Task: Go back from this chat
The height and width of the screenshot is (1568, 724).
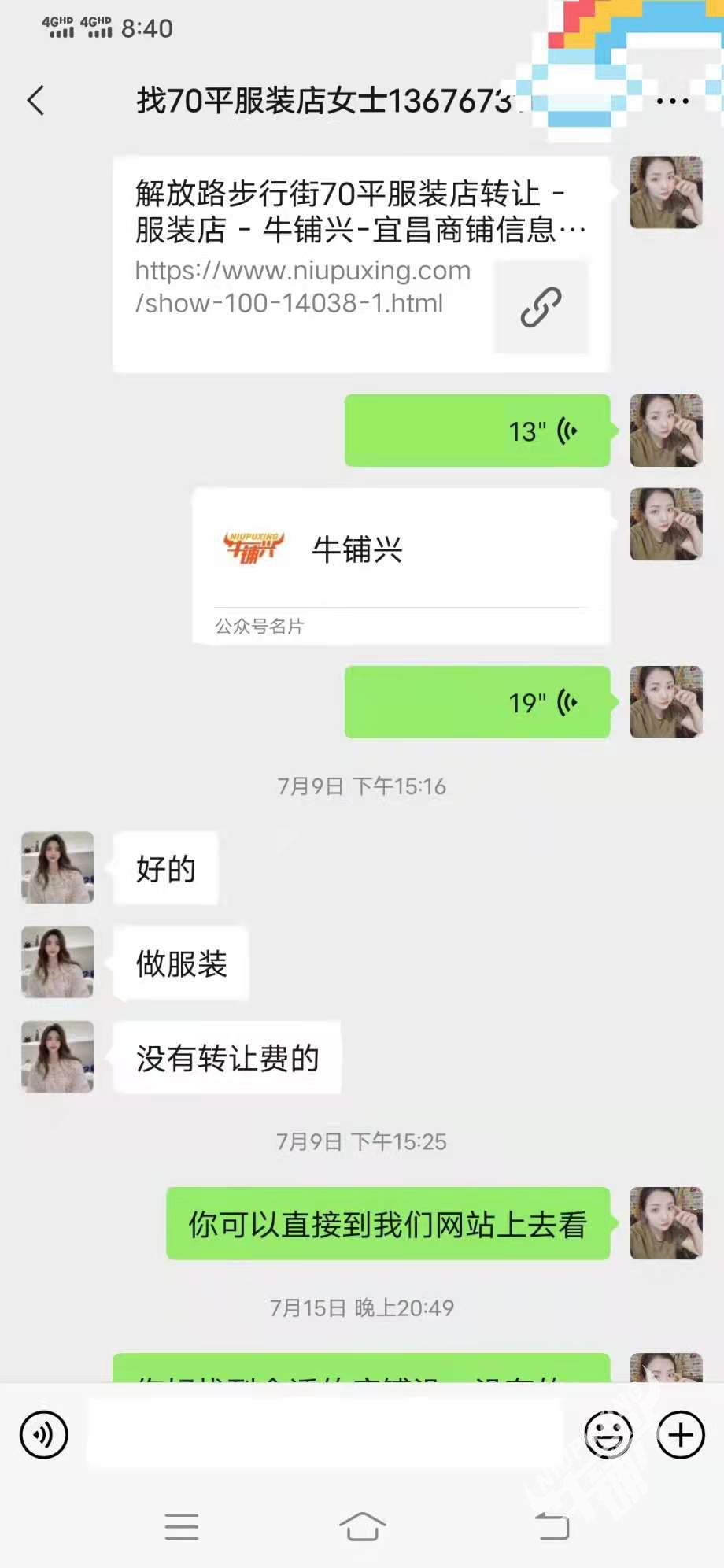Action: [35, 101]
